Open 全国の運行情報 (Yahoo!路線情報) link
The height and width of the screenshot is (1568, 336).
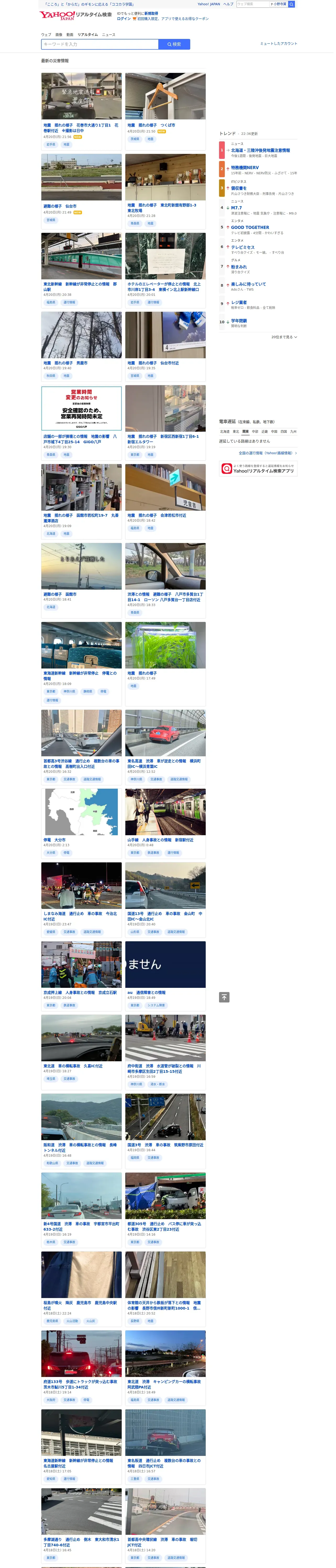tap(268, 453)
